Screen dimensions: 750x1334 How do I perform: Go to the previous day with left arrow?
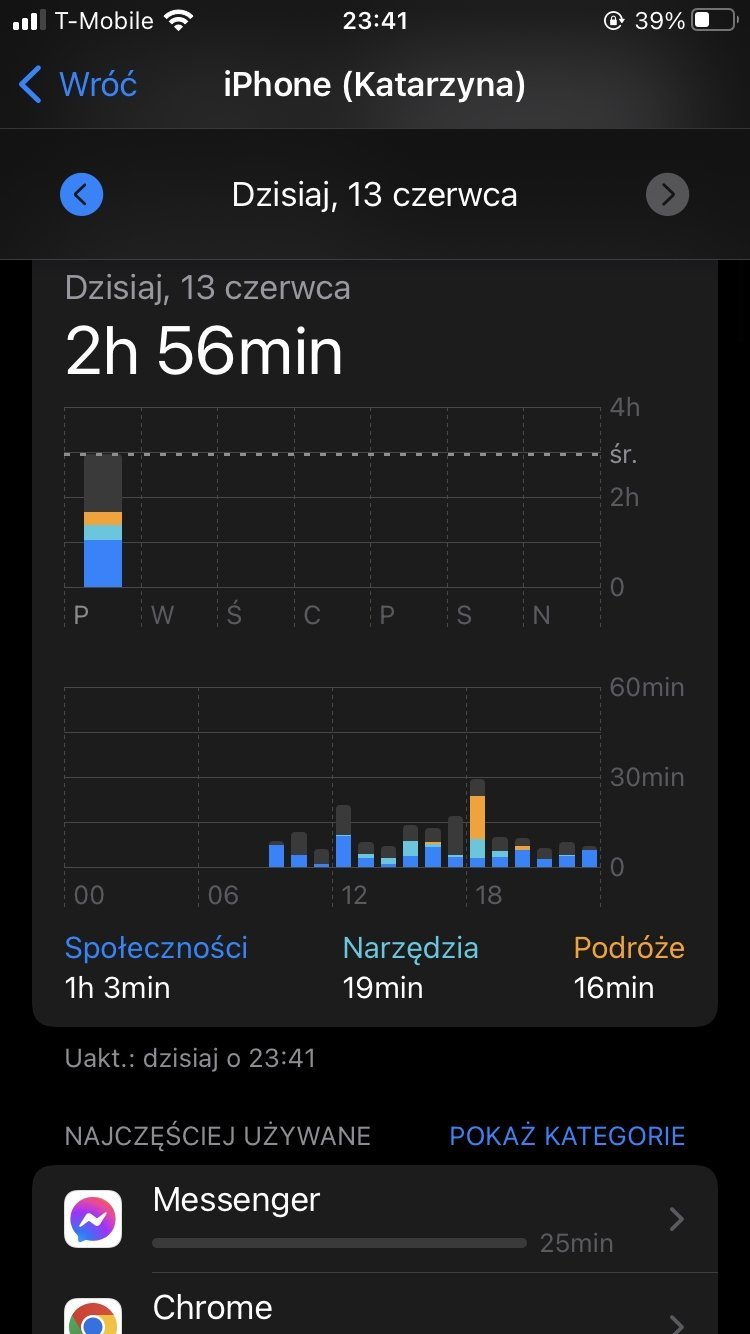[81, 194]
